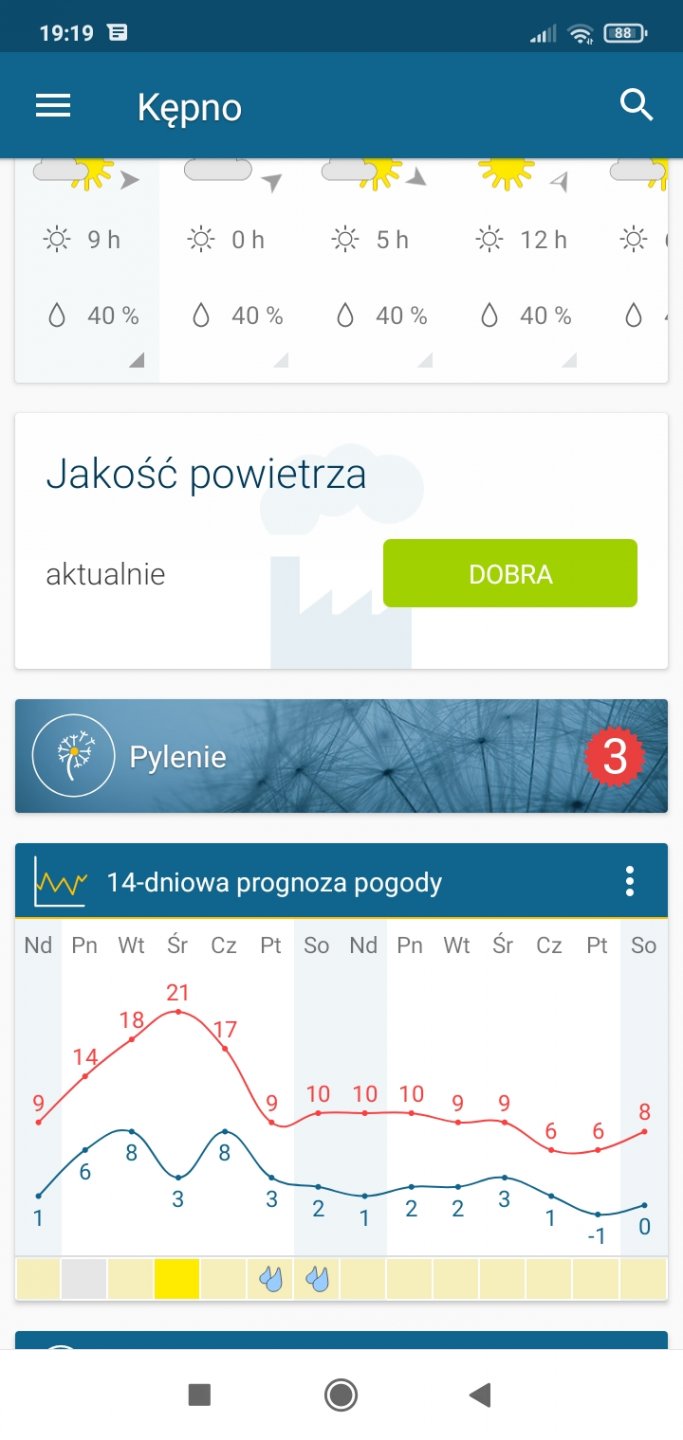
Task: Open the forecast day with 9 h sunshine
Action: click(87, 270)
